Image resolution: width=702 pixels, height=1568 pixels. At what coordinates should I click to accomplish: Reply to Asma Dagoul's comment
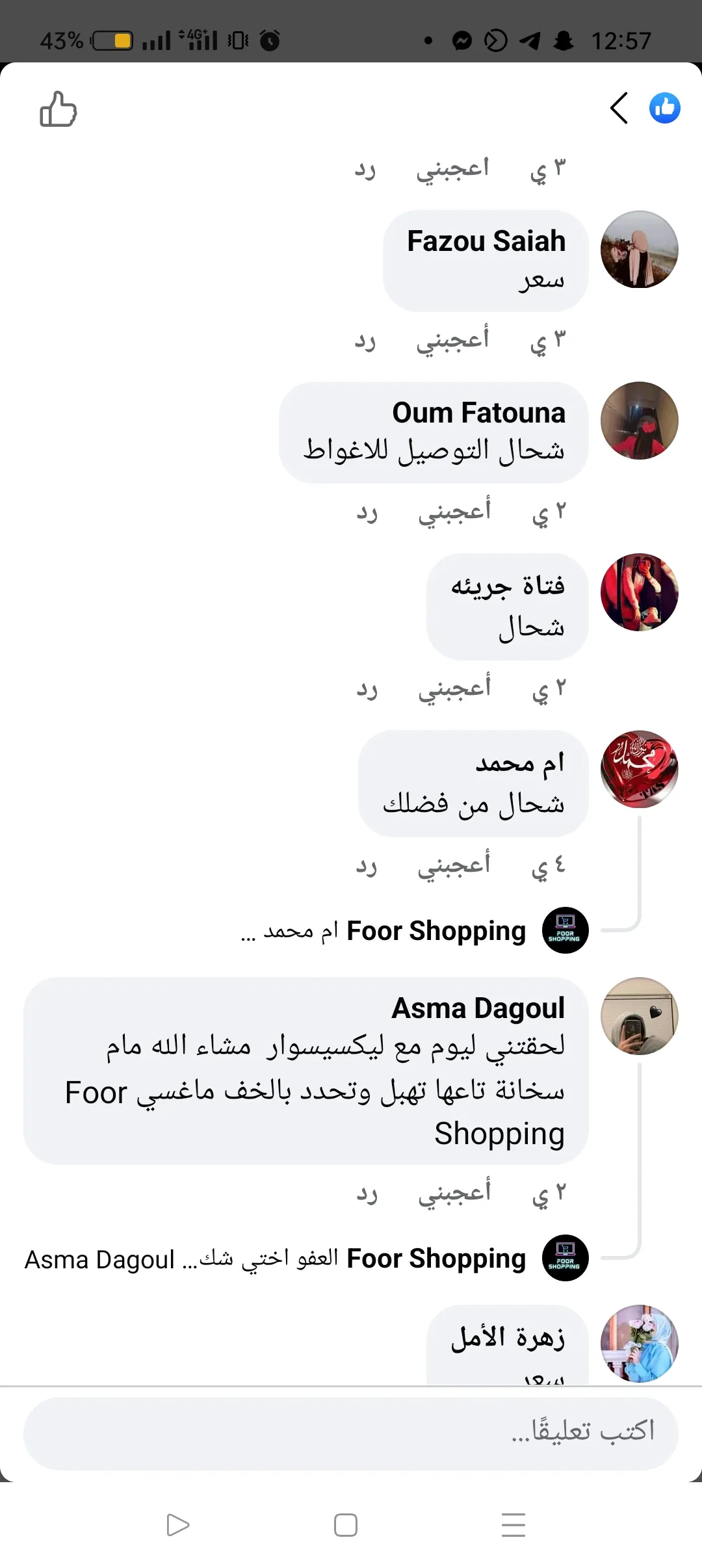[x=367, y=1193]
